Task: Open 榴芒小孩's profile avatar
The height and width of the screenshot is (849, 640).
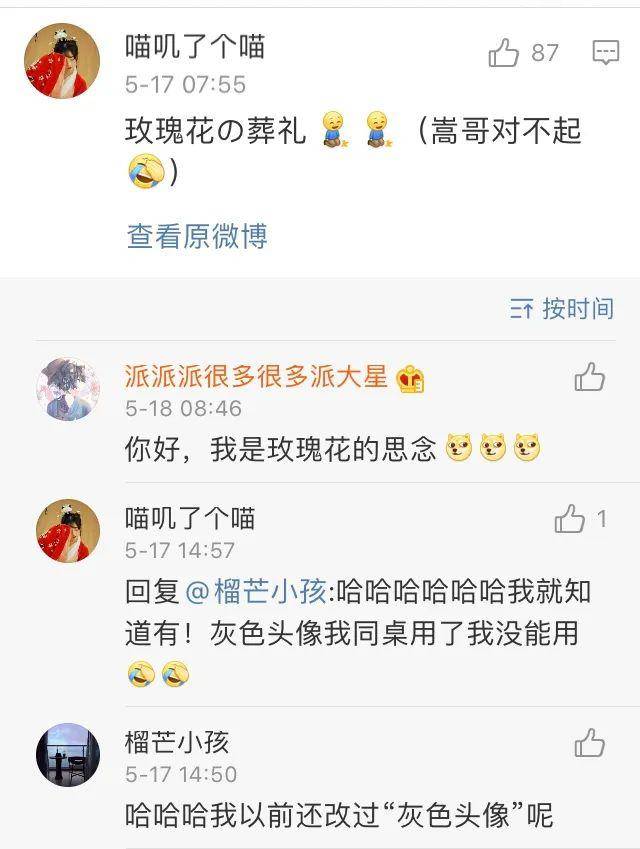Action: tap(68, 755)
